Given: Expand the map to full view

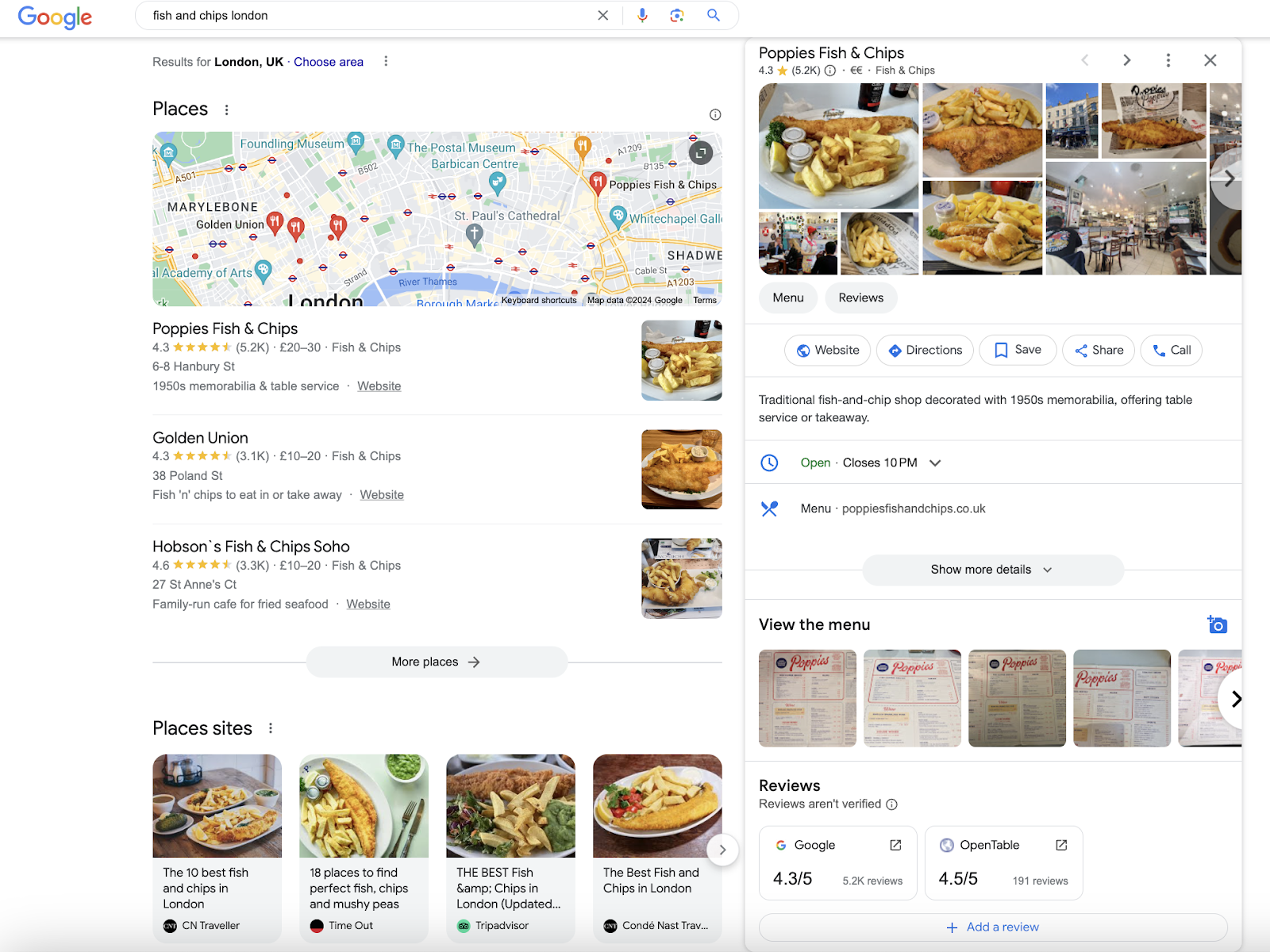Looking at the screenshot, I should point(700,153).
